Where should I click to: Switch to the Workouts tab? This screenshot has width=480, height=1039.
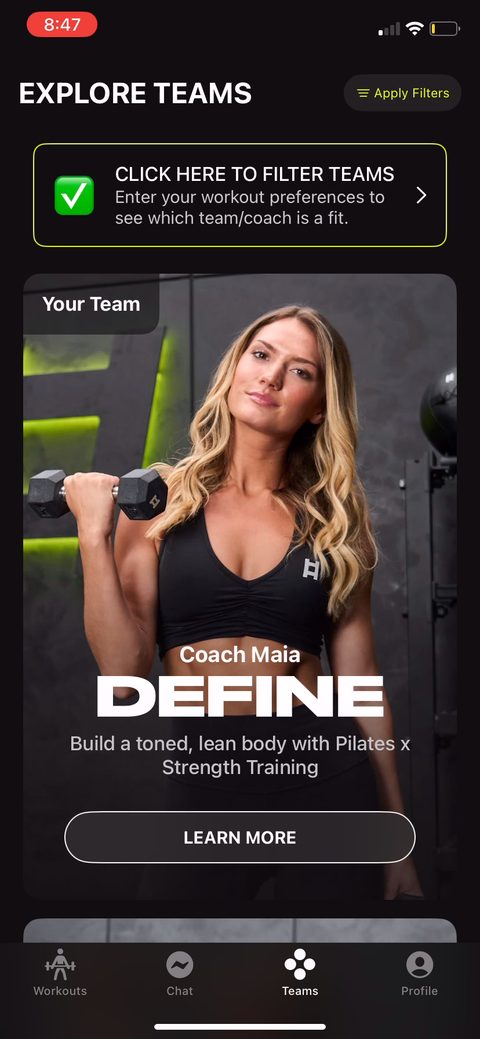pos(60,973)
